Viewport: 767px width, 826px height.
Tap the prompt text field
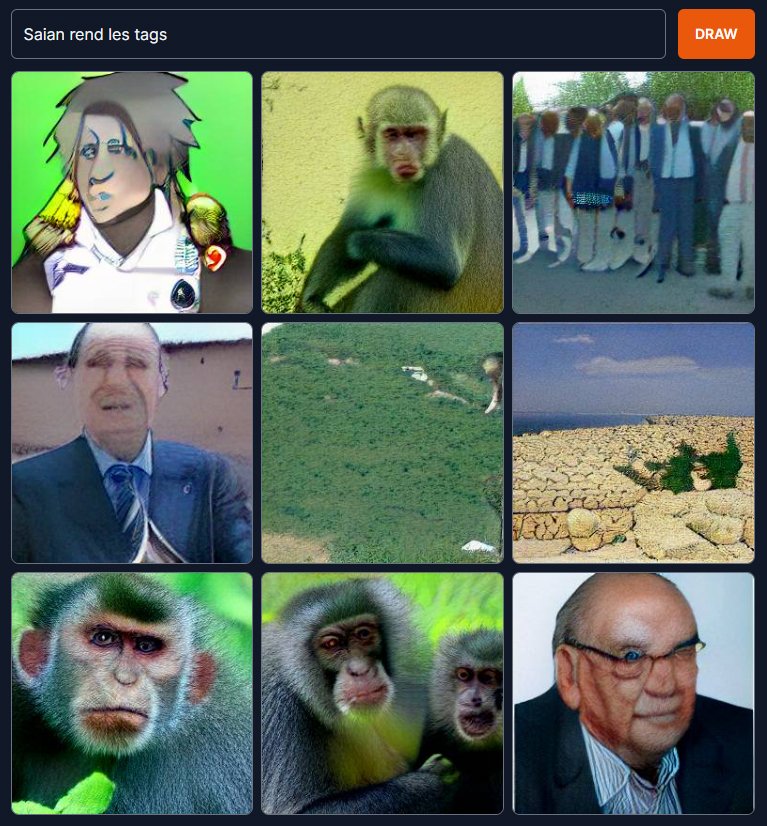pyautogui.click(x=338, y=34)
